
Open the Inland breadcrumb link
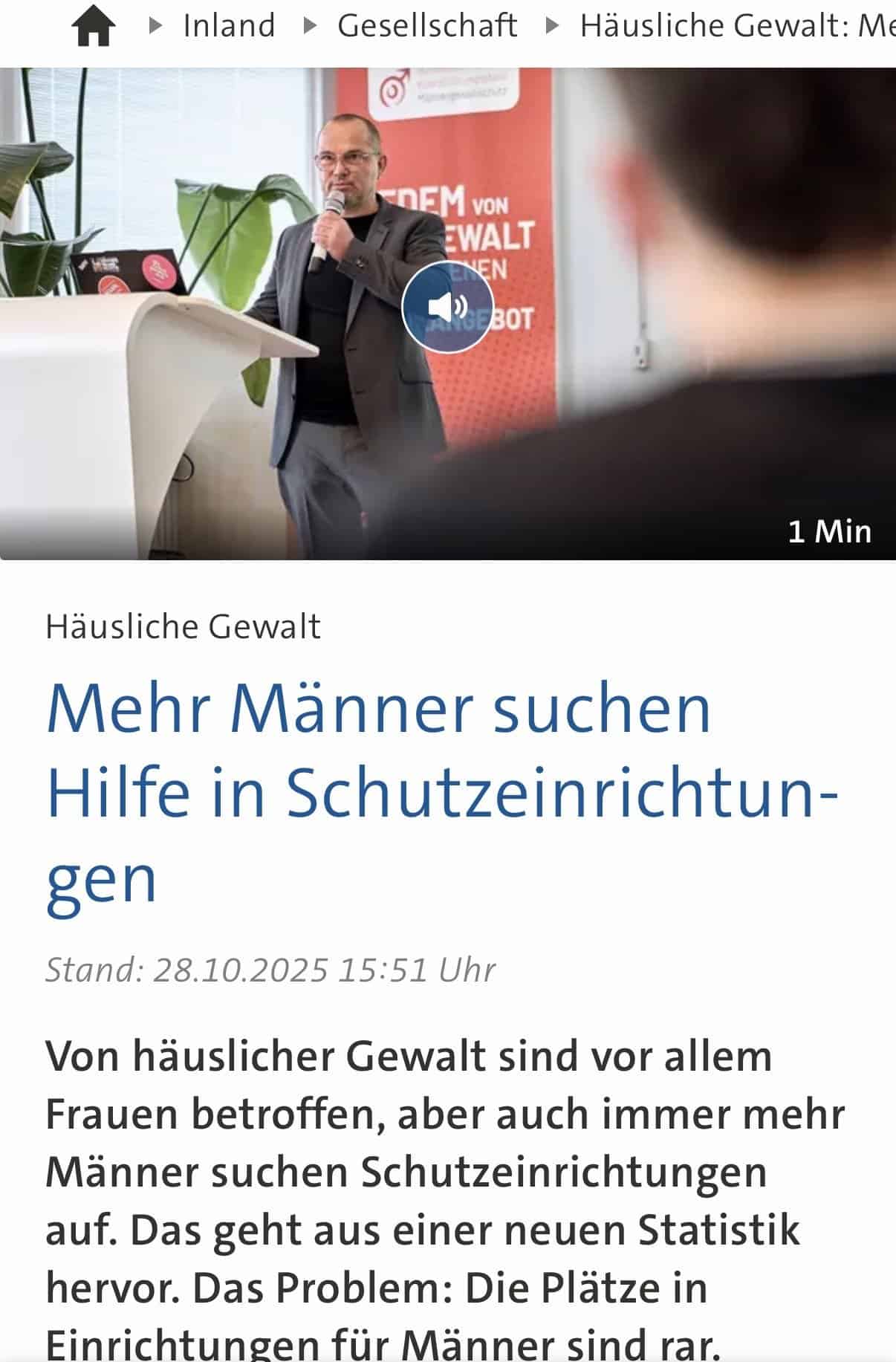[229, 26]
